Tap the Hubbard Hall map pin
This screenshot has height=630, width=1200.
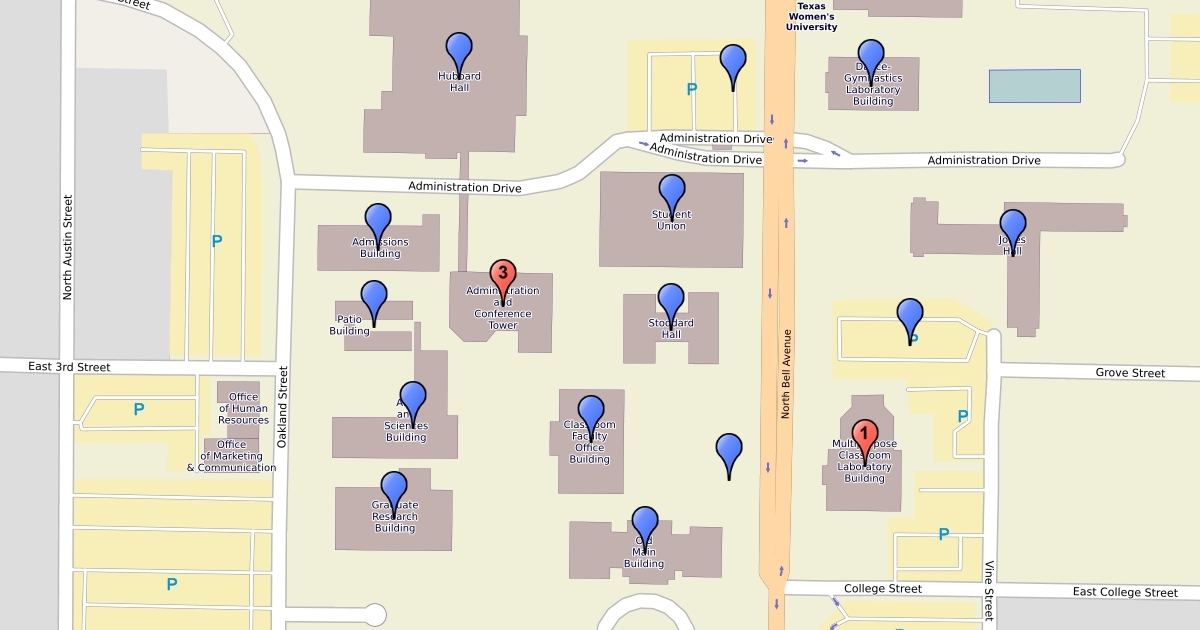459,49
